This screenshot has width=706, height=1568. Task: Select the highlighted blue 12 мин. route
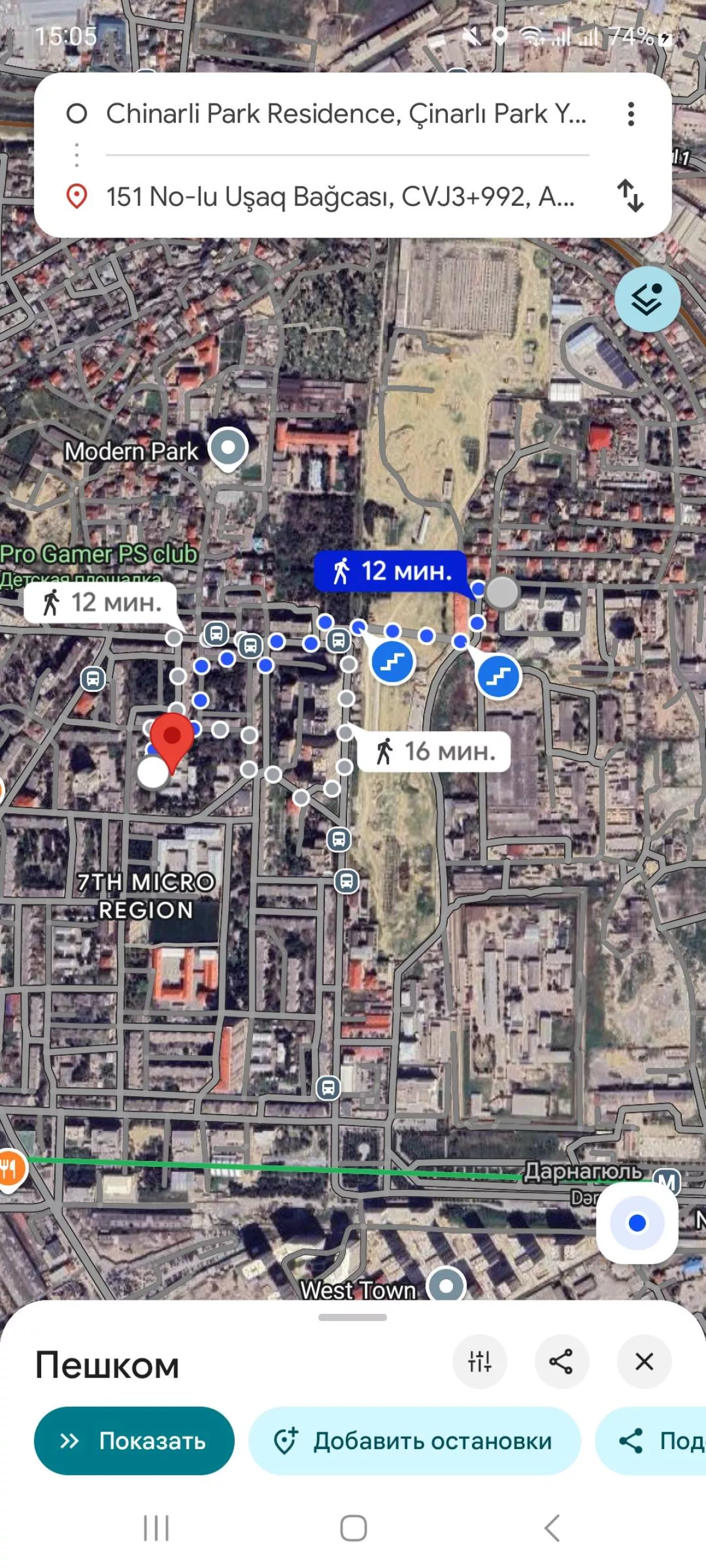point(391,572)
